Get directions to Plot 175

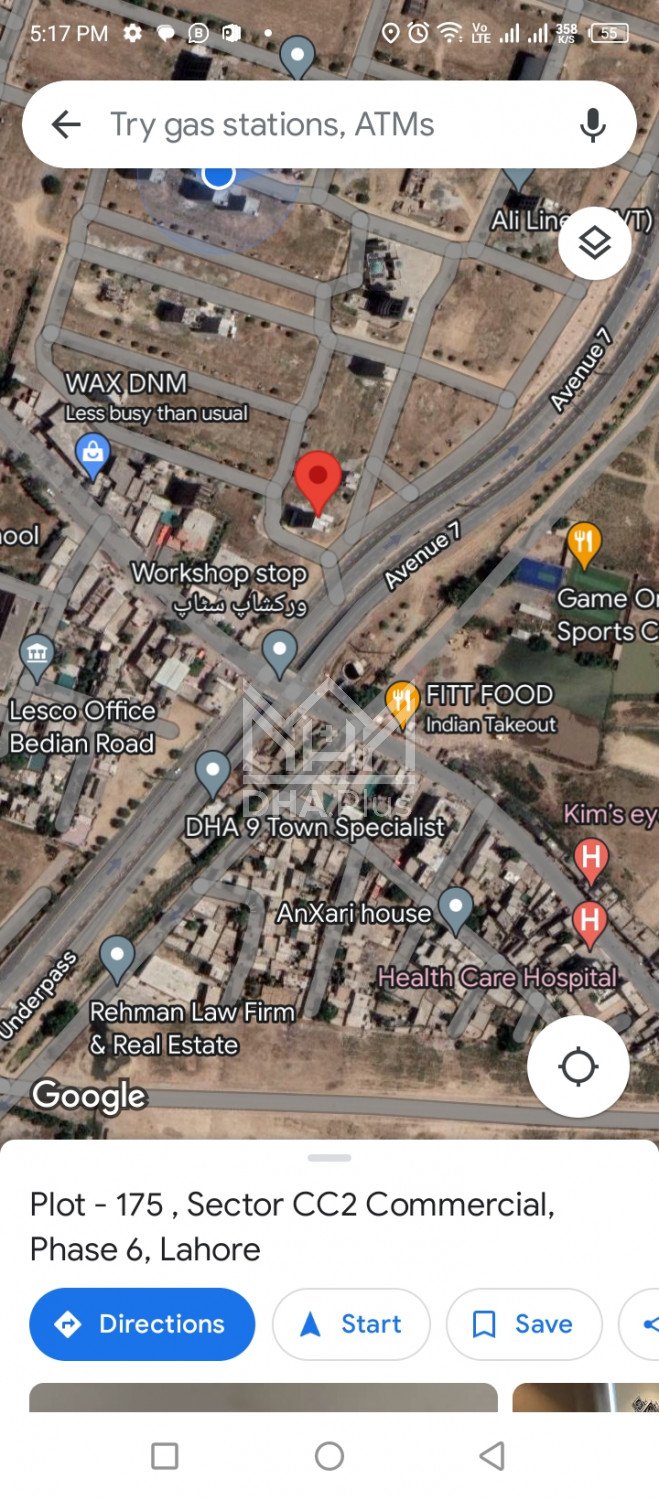pos(142,1324)
